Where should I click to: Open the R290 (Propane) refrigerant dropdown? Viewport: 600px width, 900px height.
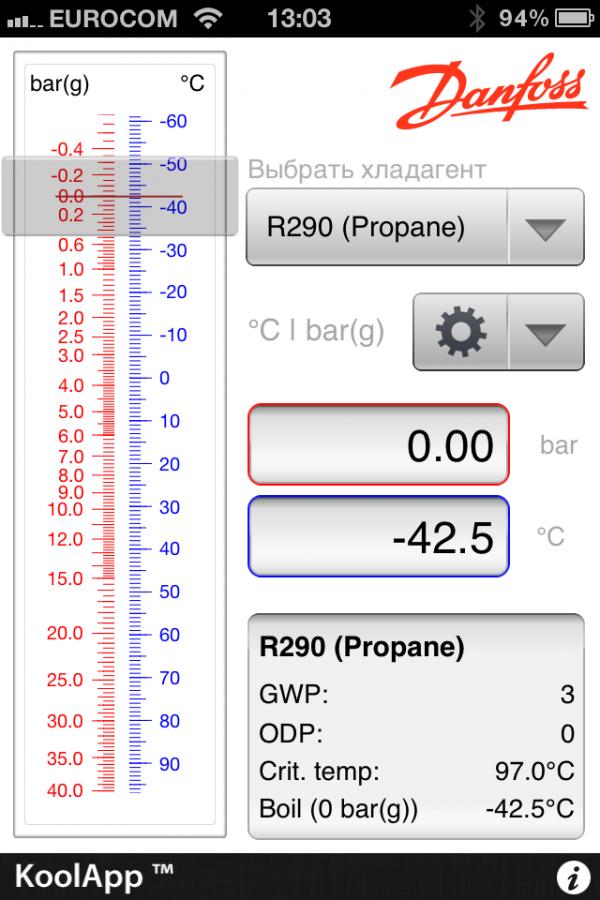click(x=414, y=228)
